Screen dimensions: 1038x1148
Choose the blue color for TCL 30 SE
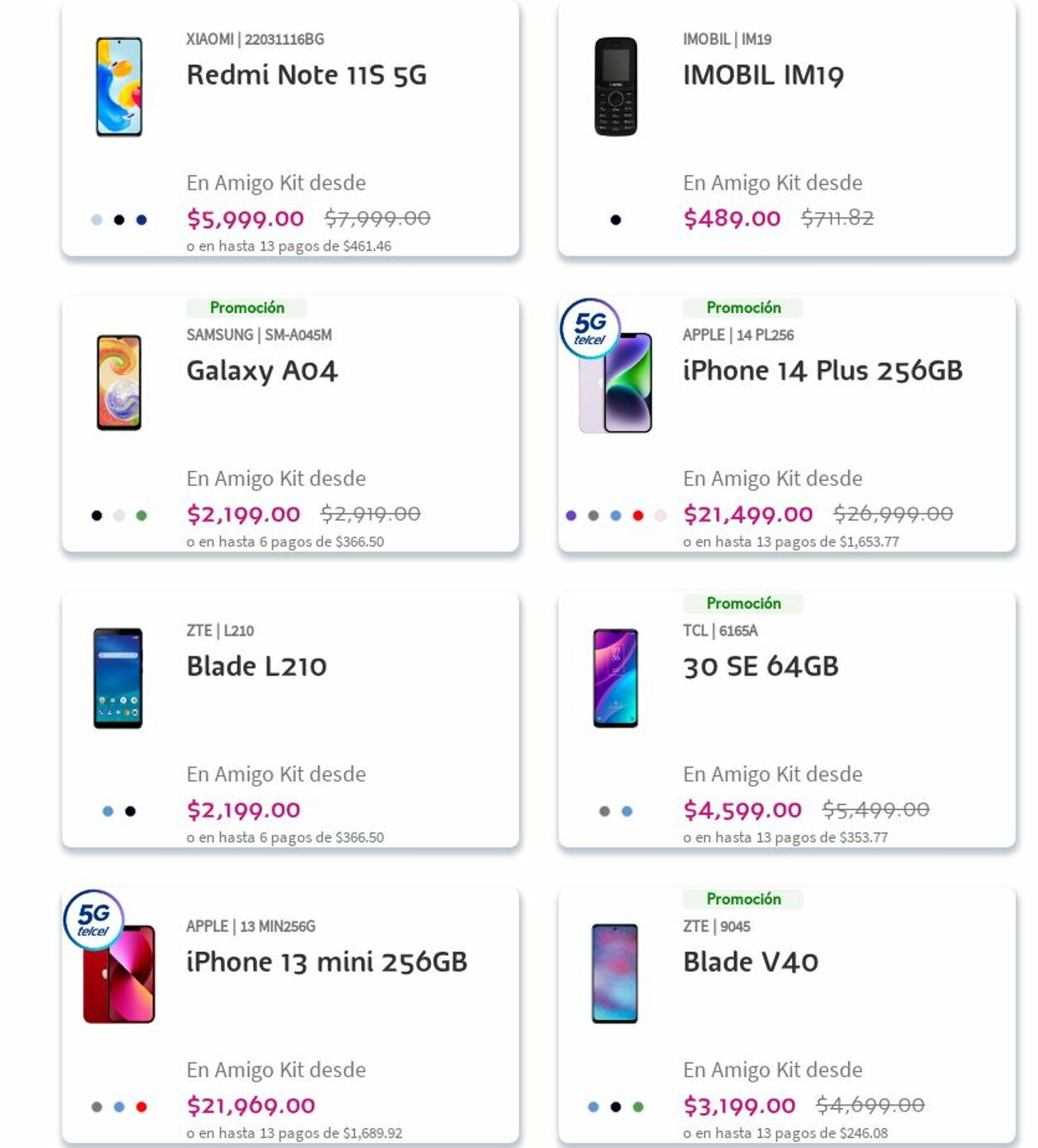pos(627,812)
